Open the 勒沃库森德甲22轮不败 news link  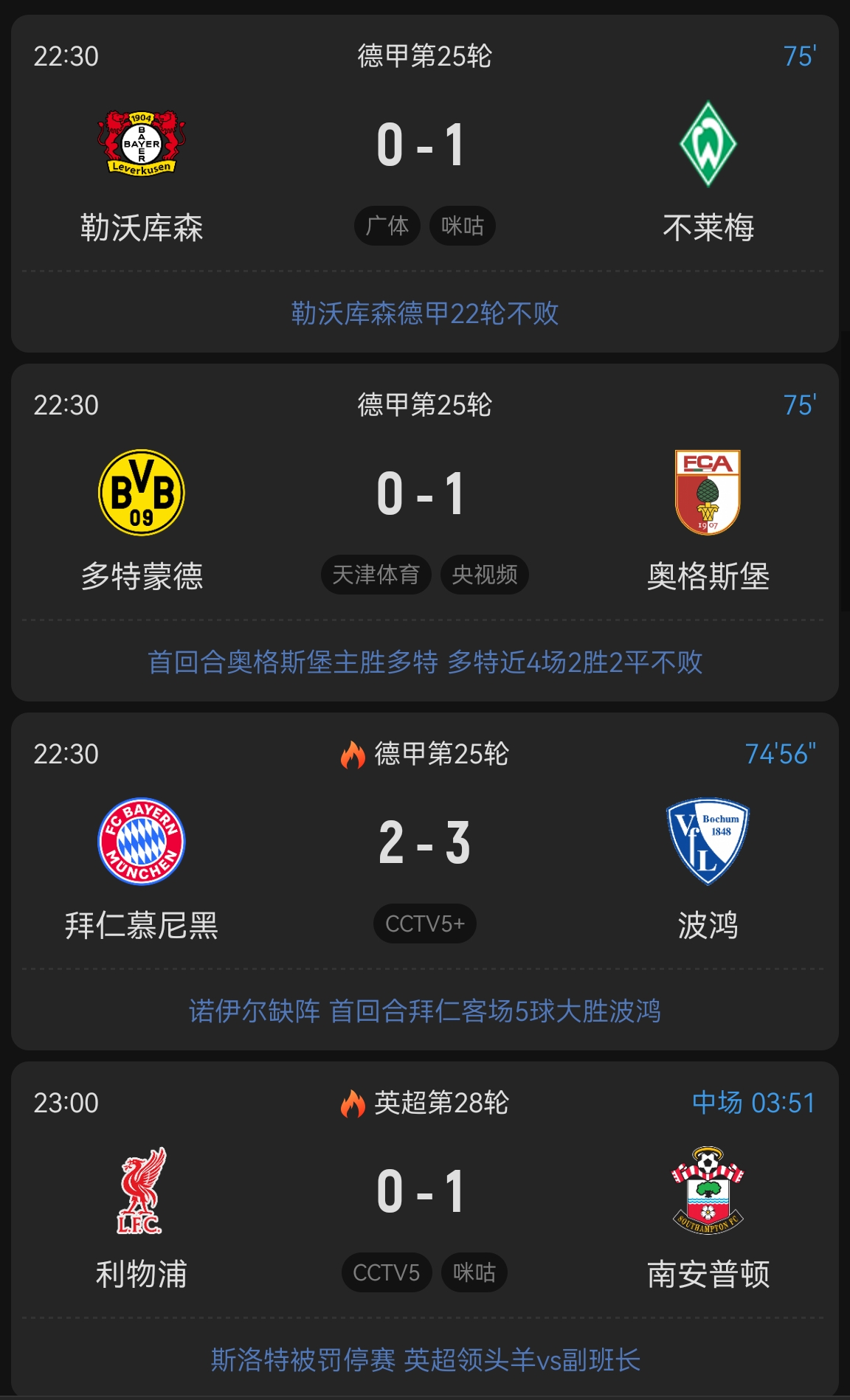tap(425, 313)
